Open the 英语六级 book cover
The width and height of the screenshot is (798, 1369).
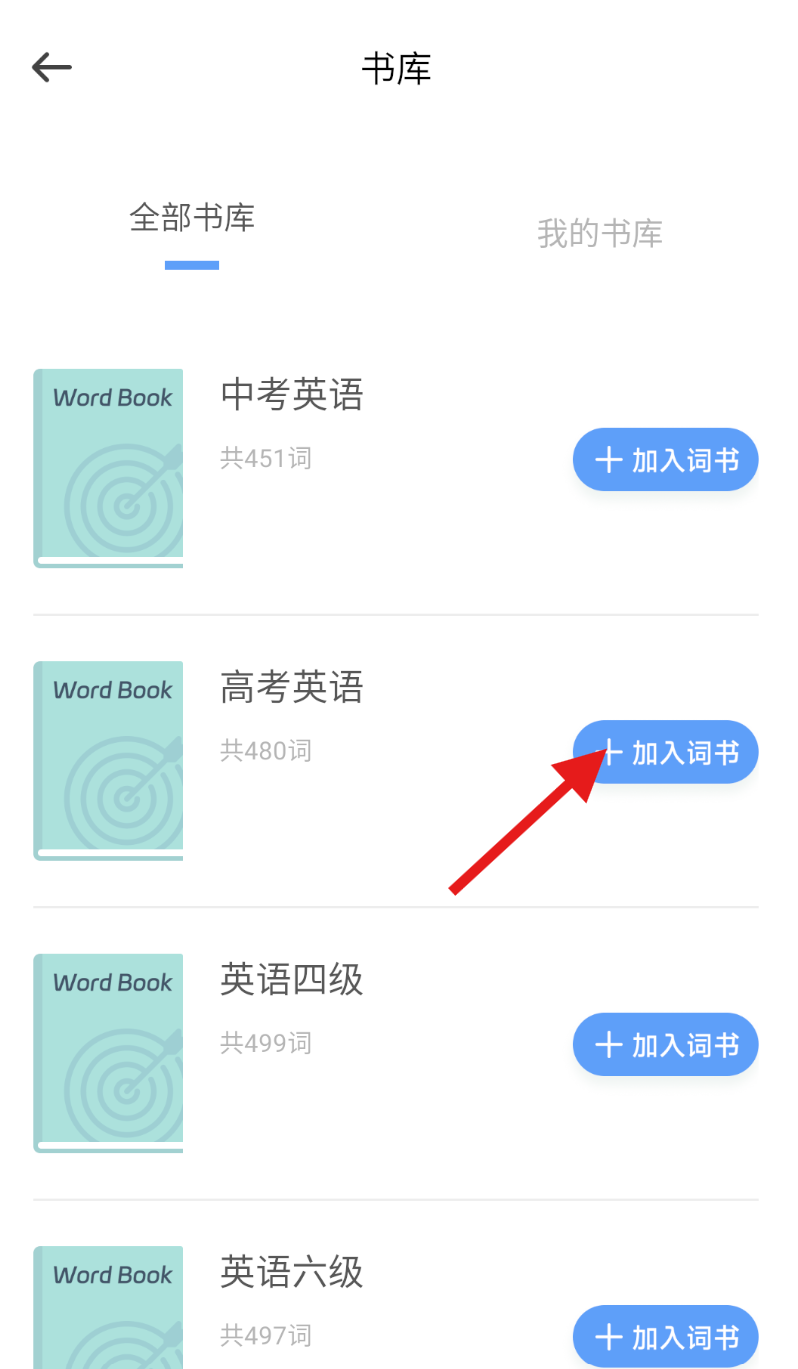coord(108,1310)
